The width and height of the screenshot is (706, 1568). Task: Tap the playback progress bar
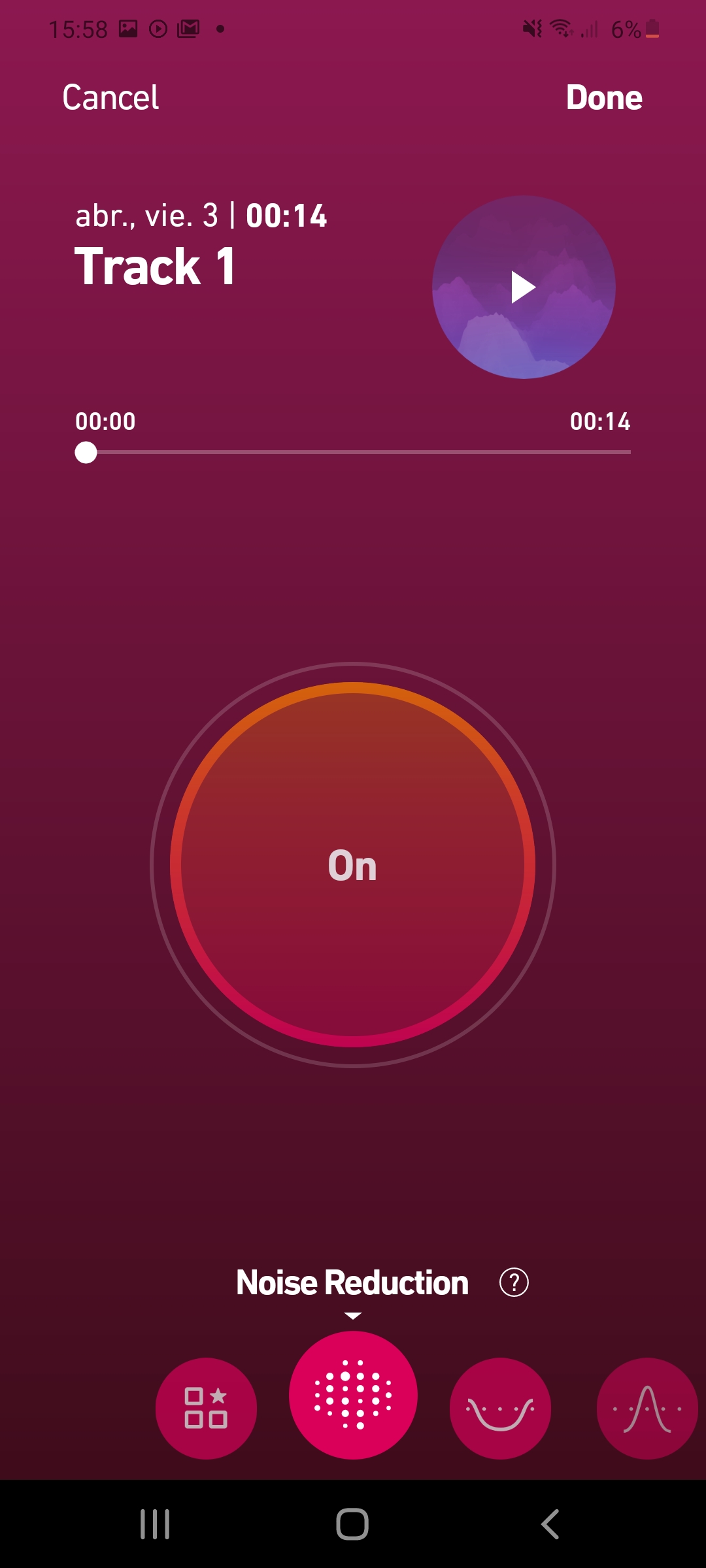tap(353, 452)
